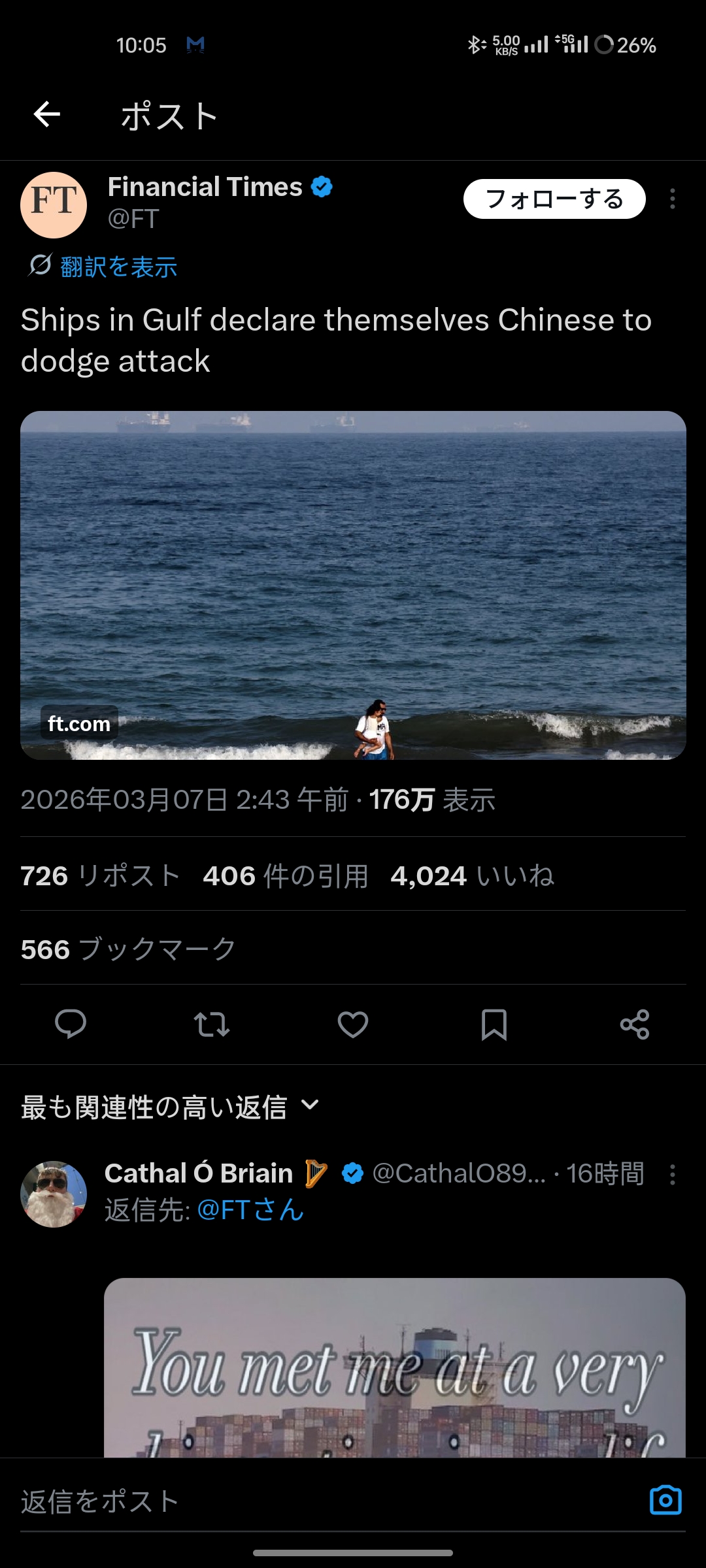View the 4,024 いいね likes list
The width and height of the screenshot is (706, 1568).
[472, 875]
